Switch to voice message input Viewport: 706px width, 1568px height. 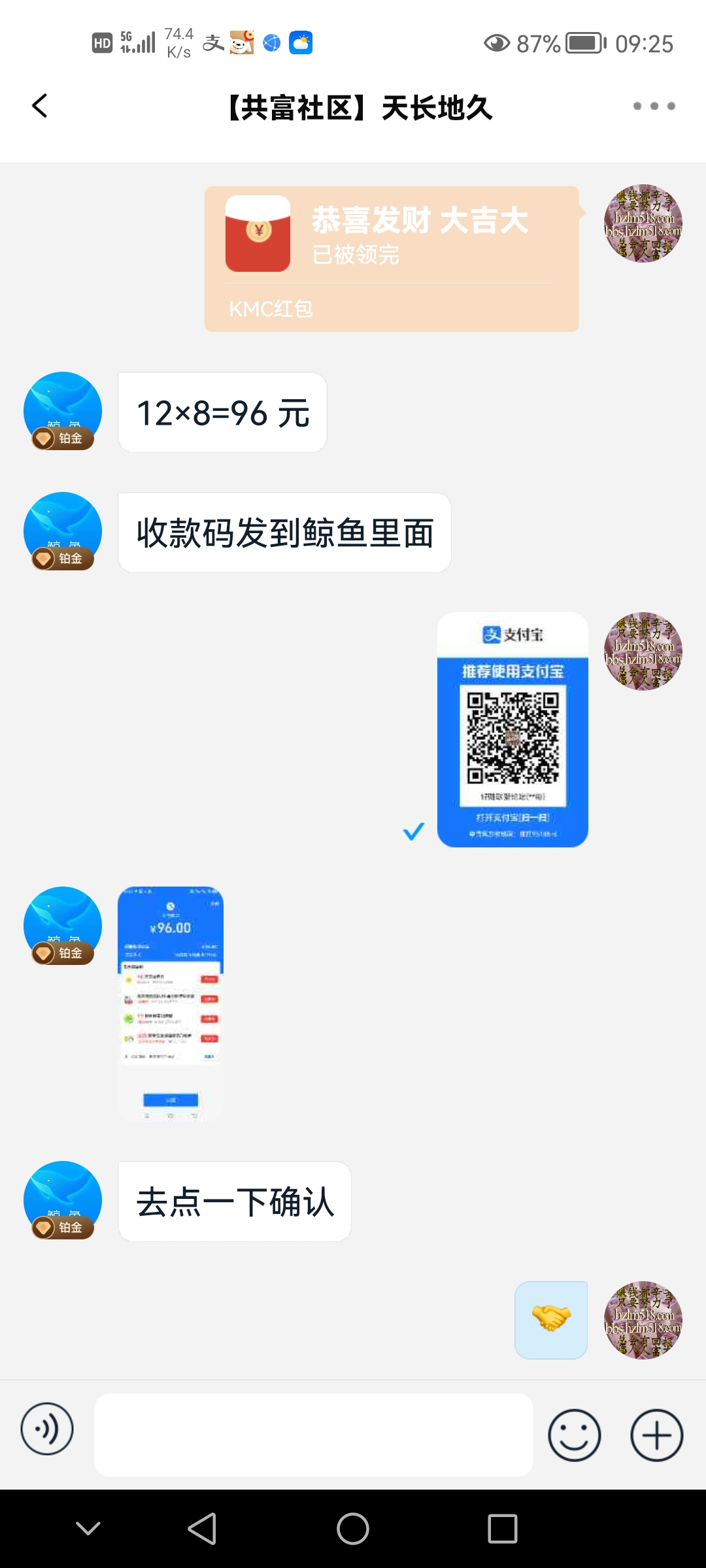(47, 1429)
